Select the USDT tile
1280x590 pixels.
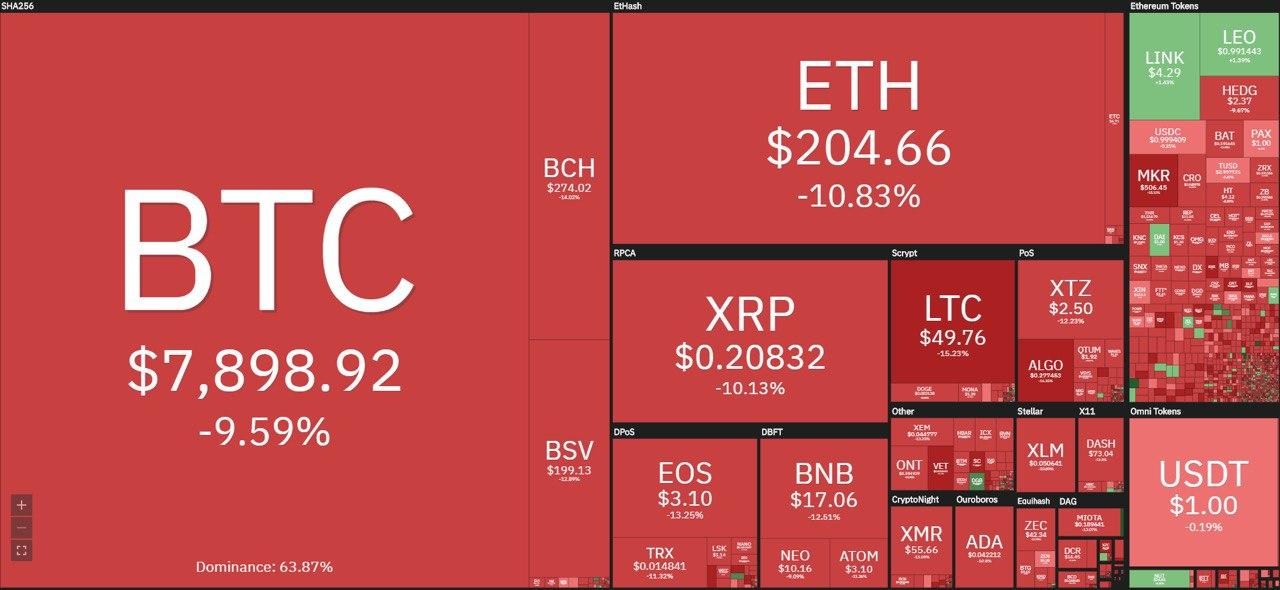[1203, 490]
